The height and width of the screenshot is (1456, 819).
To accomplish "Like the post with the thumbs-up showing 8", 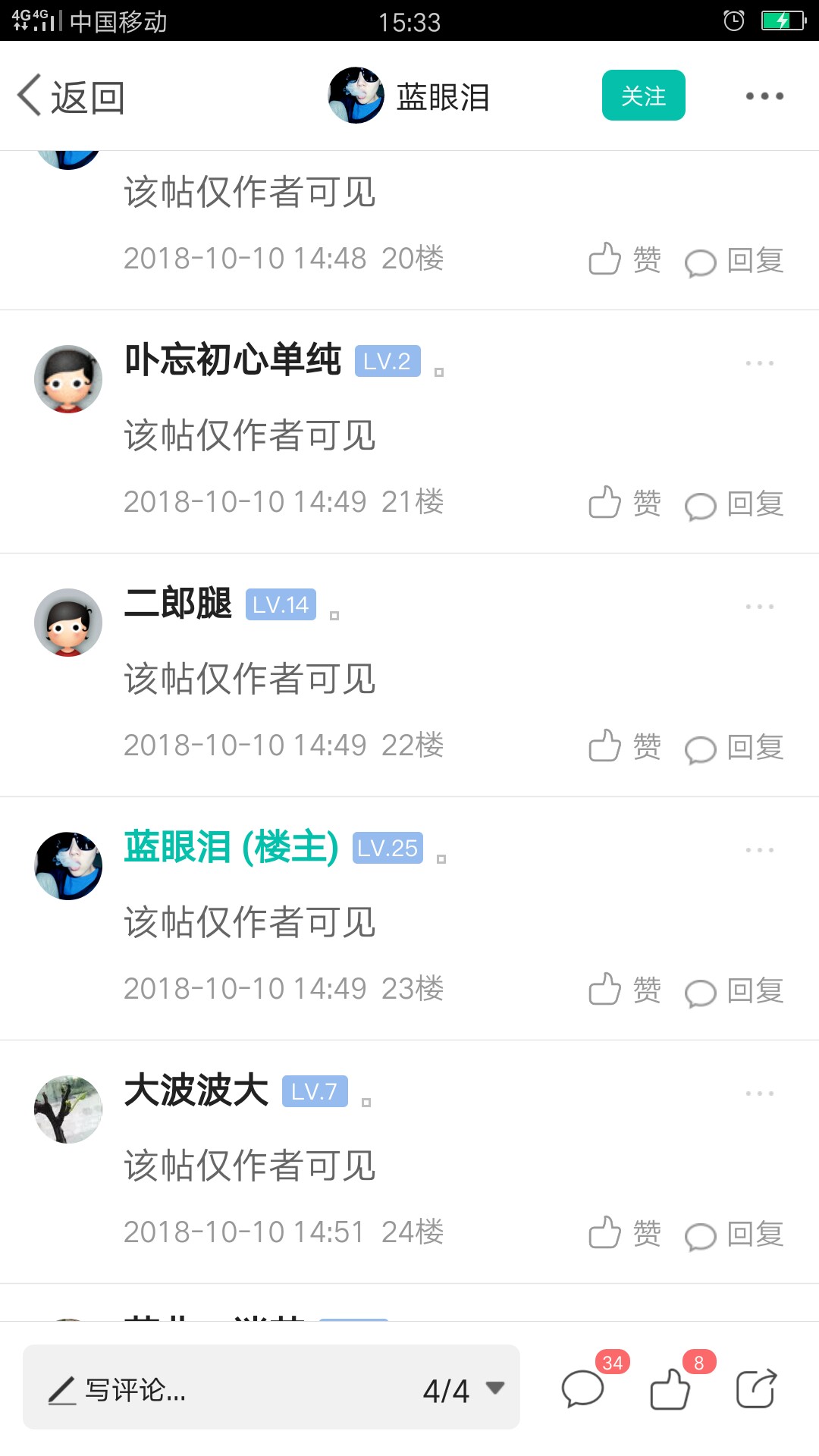I will (671, 1390).
